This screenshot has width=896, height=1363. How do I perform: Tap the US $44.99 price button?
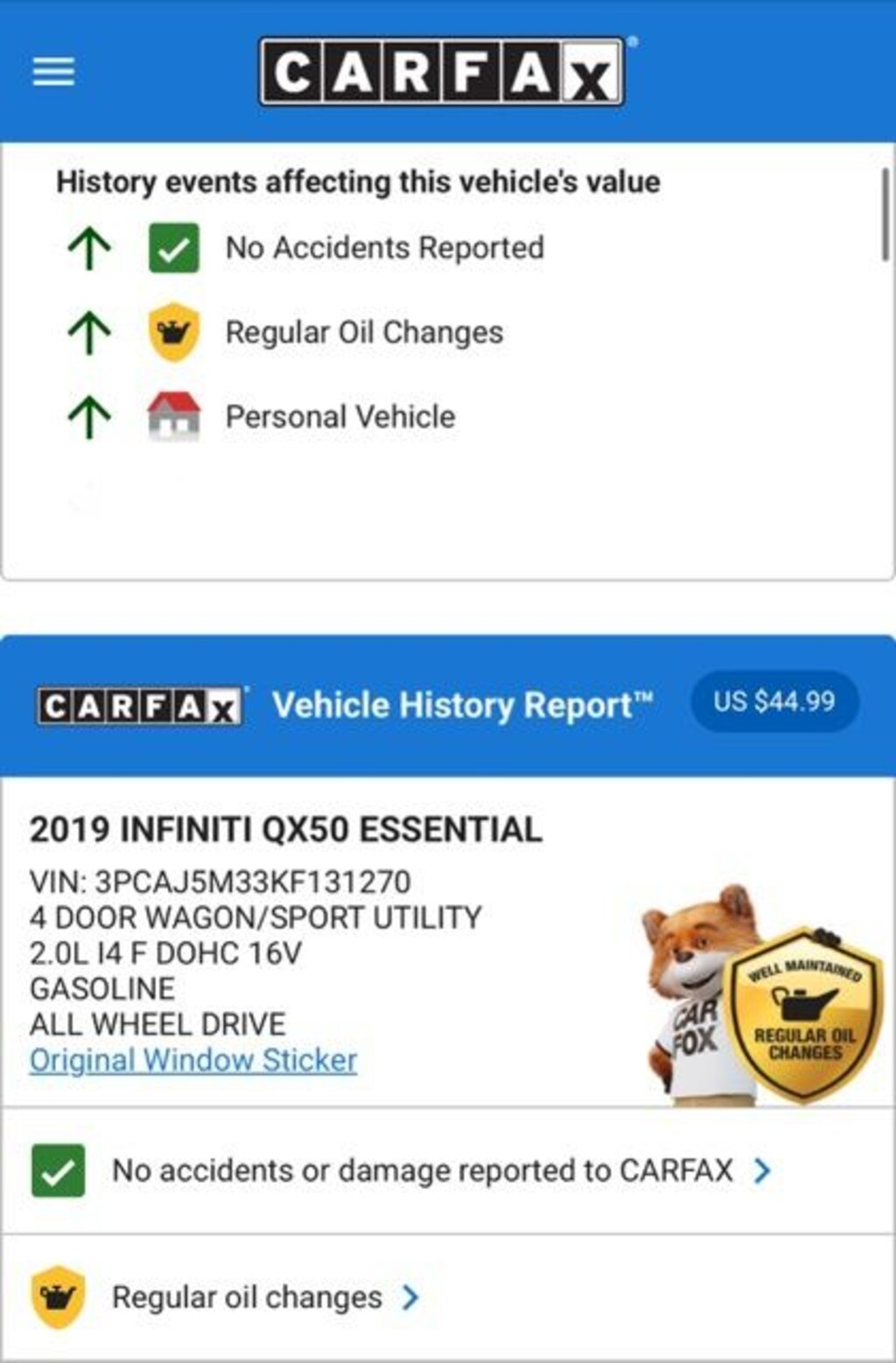773,701
